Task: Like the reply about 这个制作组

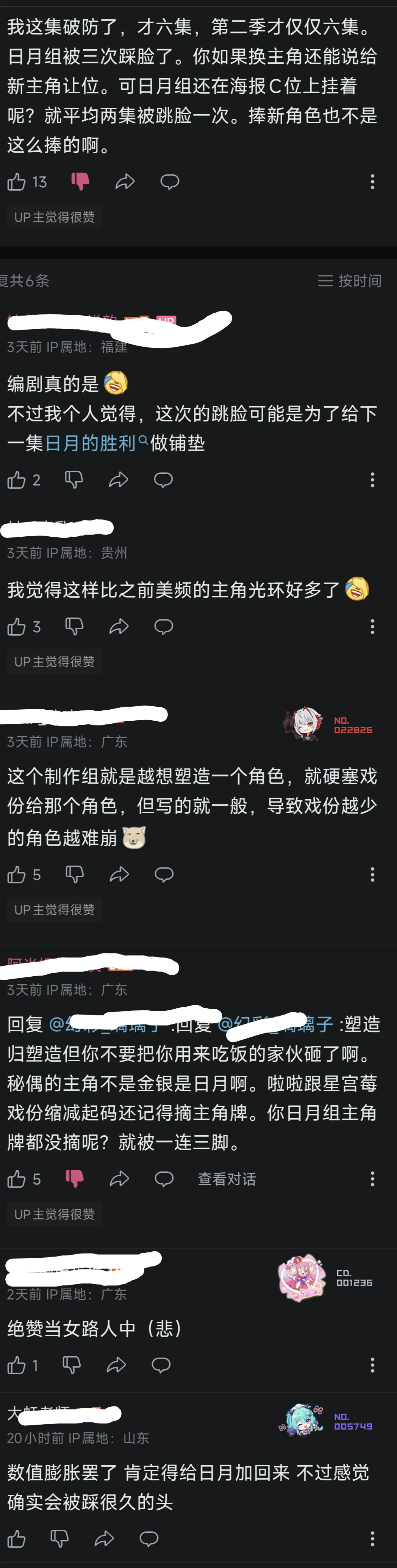Action: coord(16,875)
